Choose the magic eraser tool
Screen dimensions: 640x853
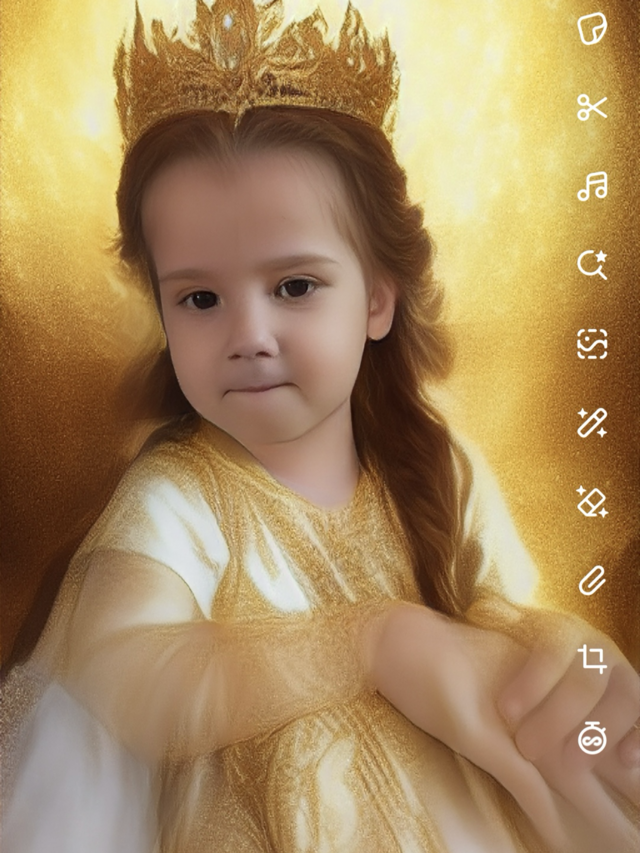click(592, 502)
